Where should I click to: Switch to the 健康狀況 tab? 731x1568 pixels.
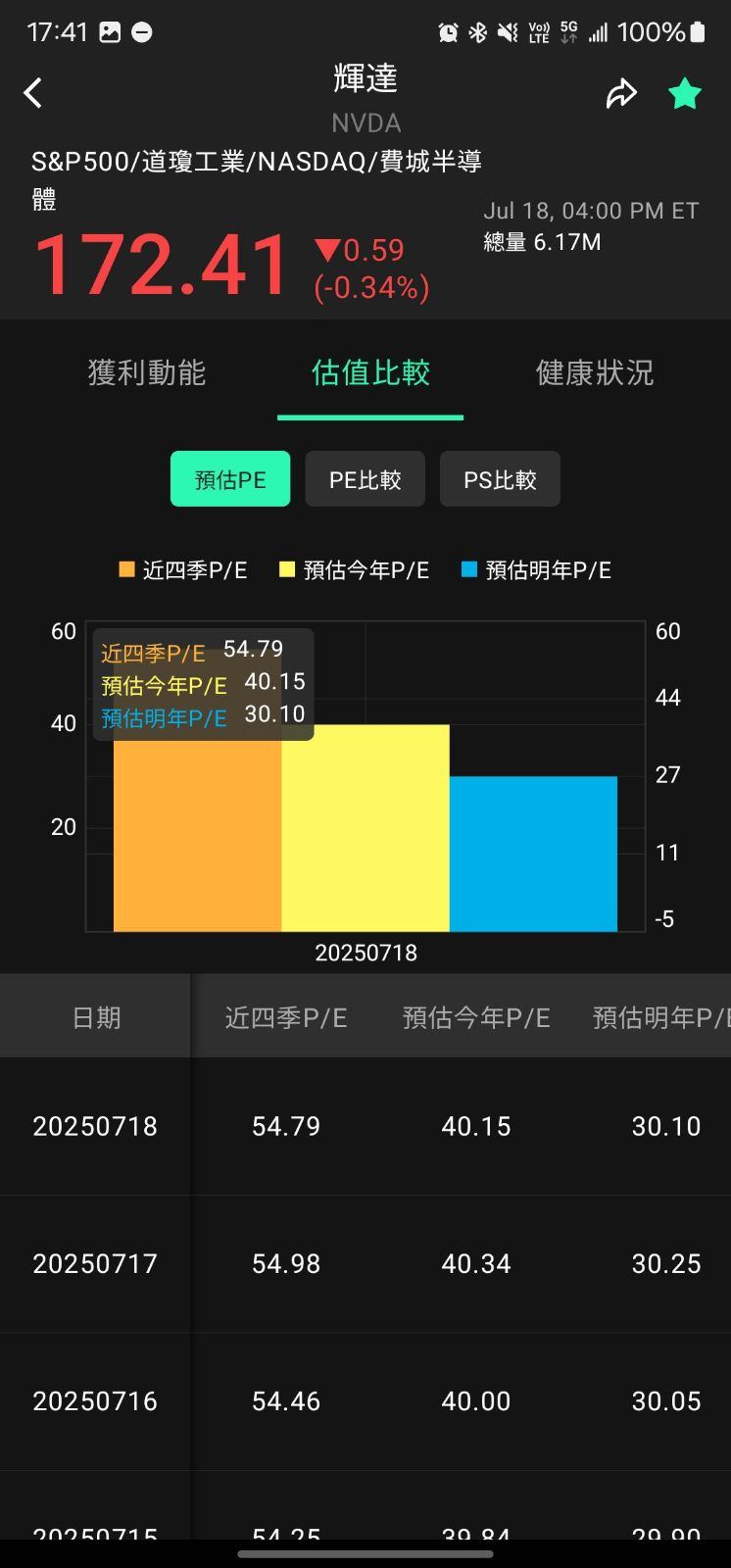tap(593, 373)
